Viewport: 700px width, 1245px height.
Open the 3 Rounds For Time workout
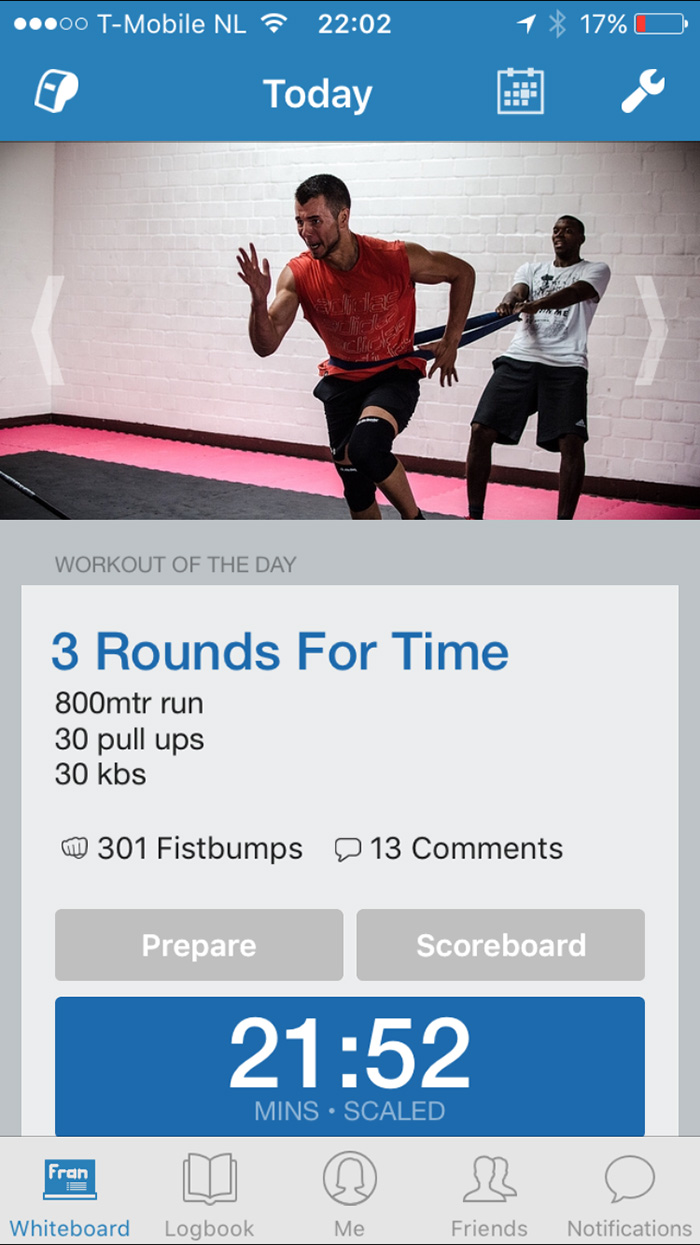tap(280, 652)
